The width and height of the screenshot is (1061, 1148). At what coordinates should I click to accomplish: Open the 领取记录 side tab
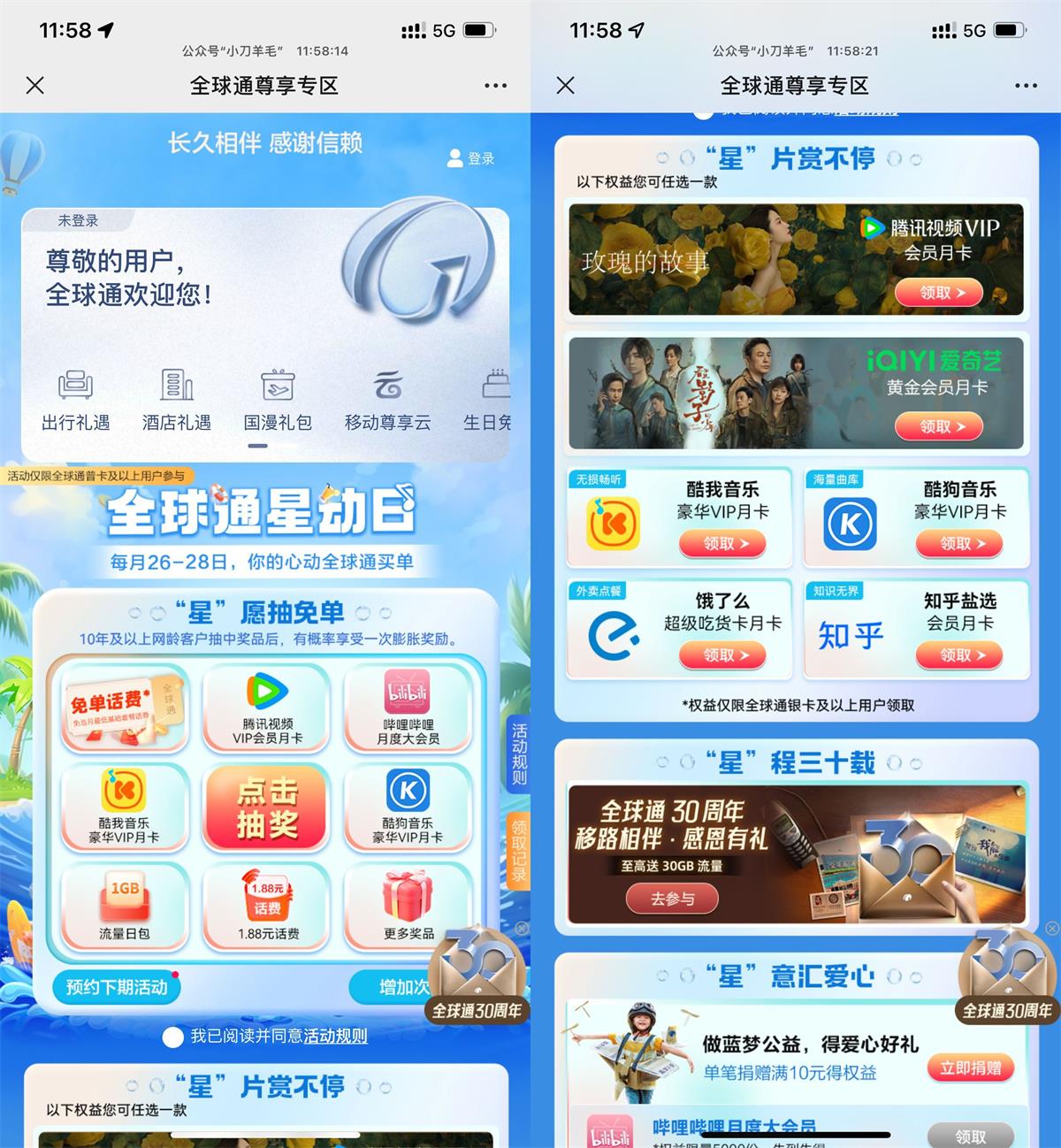pyautogui.click(x=519, y=850)
